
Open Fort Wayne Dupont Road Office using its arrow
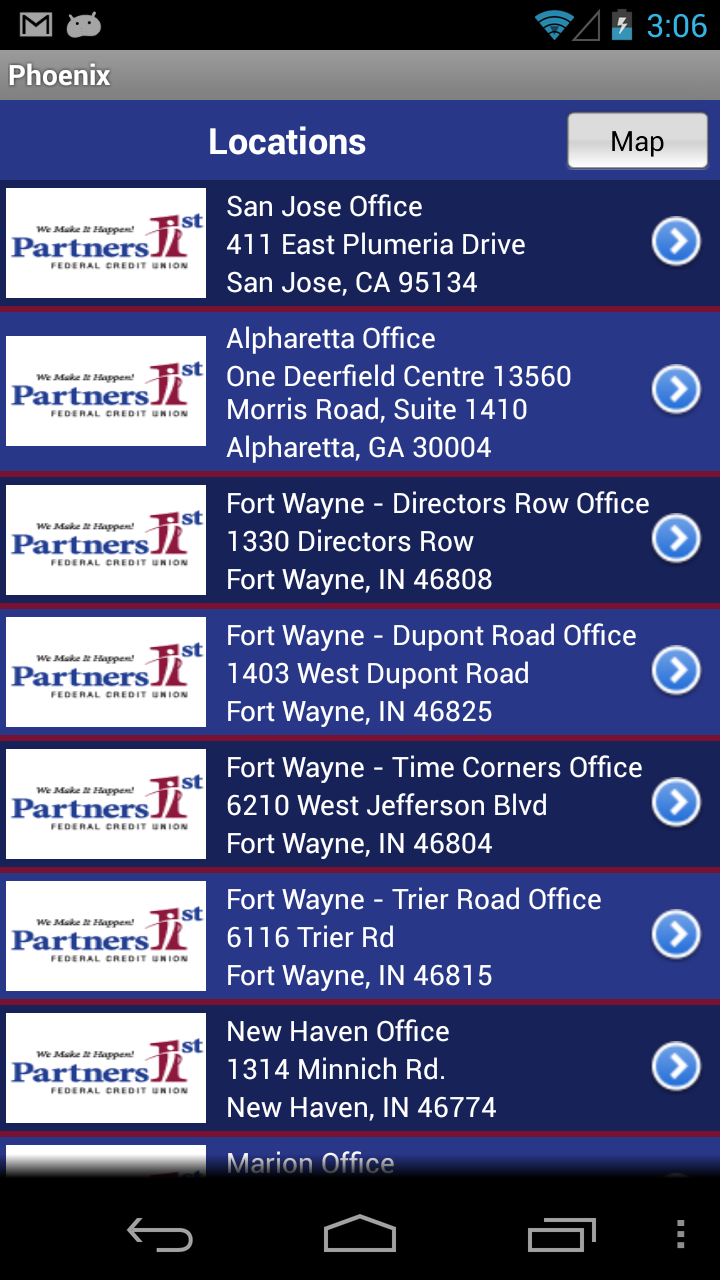pyautogui.click(x=676, y=670)
